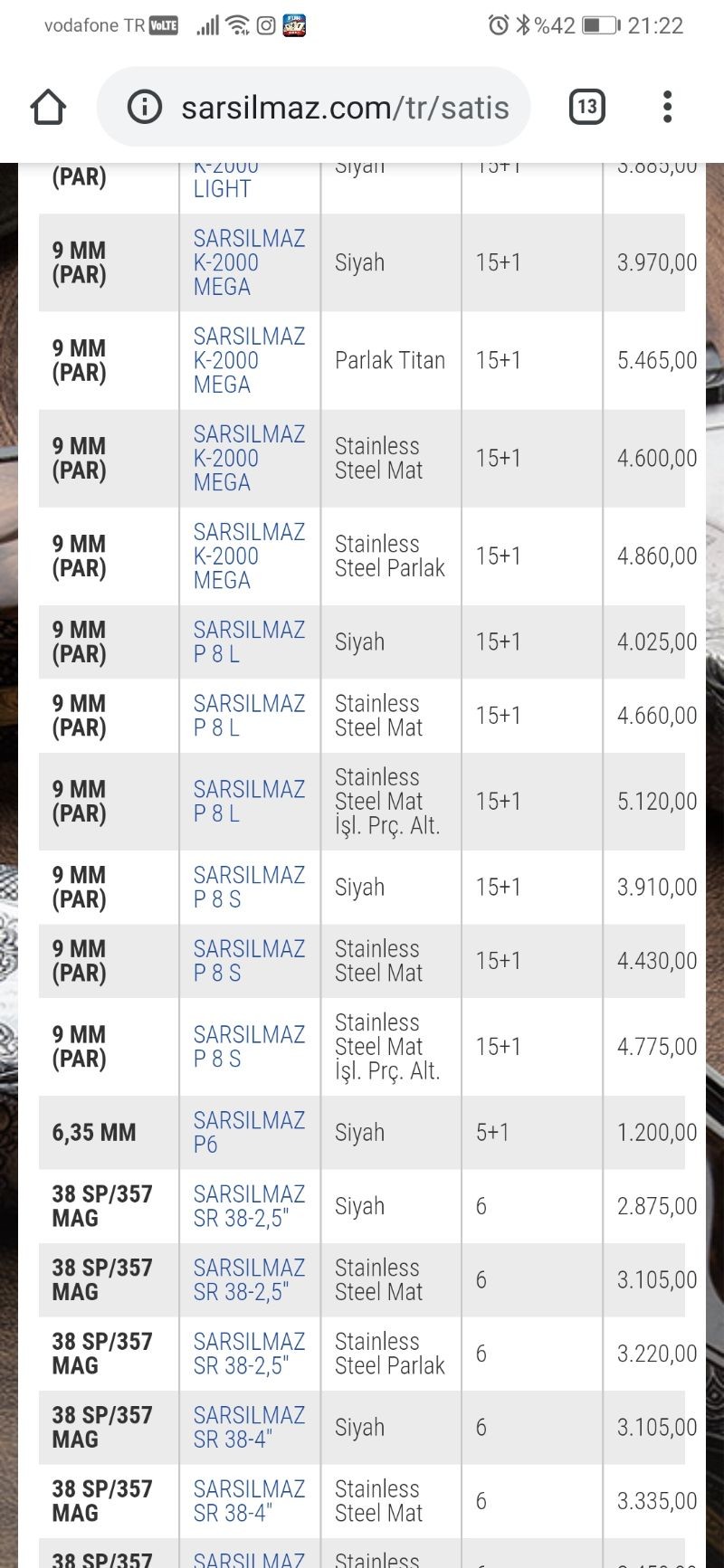Open P 8 L link priced 5.120,00
This screenshot has height=1568, width=724.
[x=249, y=801]
